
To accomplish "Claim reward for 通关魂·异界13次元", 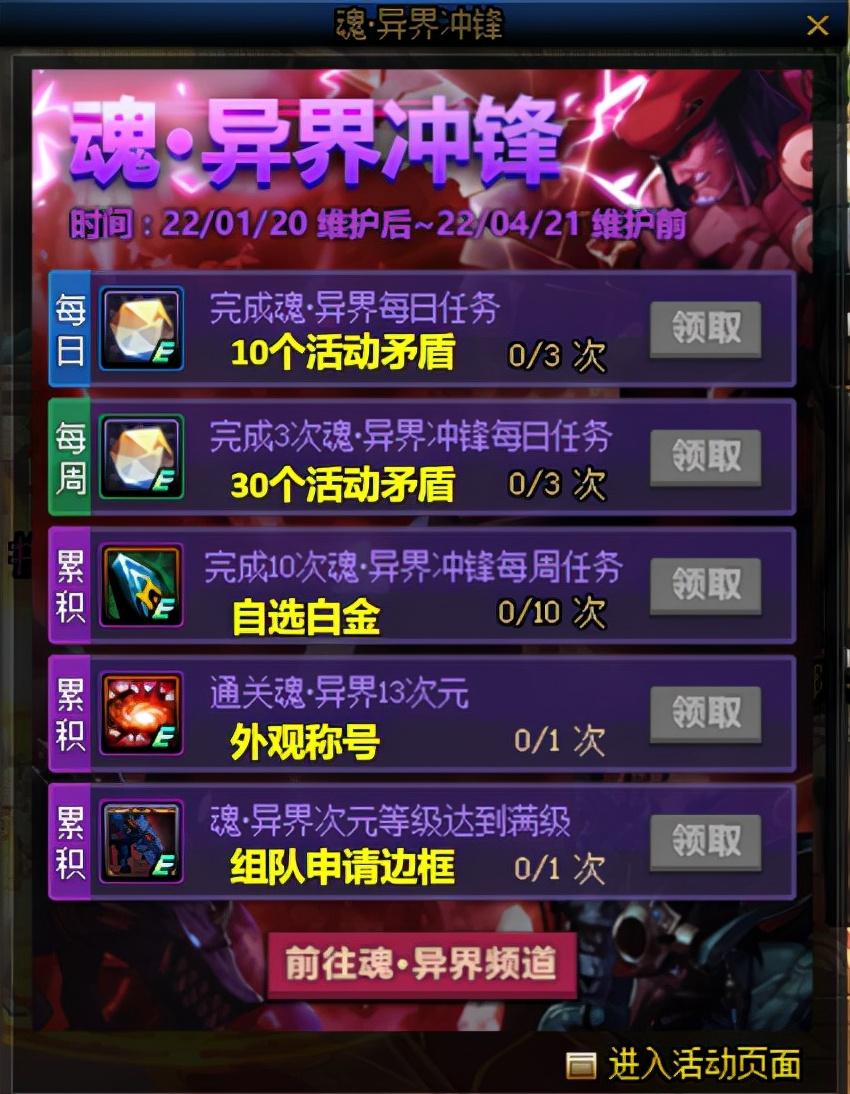I will pos(705,713).
